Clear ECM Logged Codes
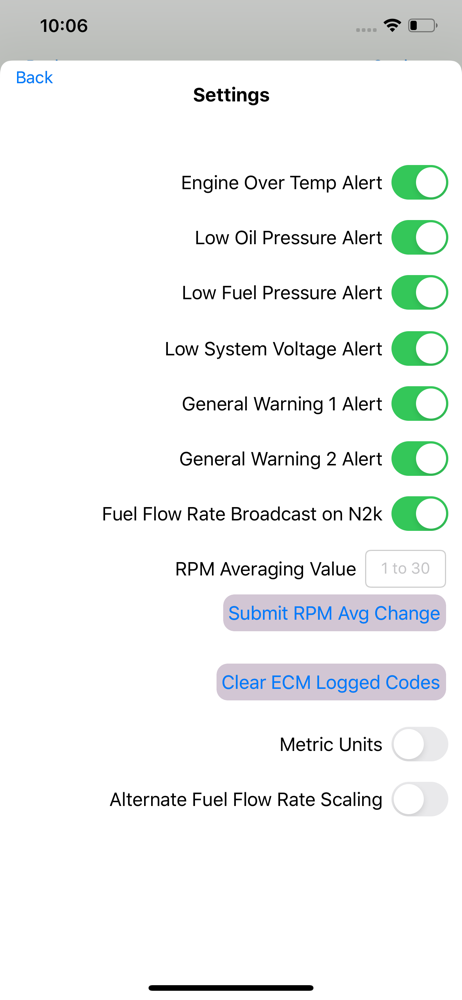Screen dimensions: 462x1000 (x=331, y=682)
